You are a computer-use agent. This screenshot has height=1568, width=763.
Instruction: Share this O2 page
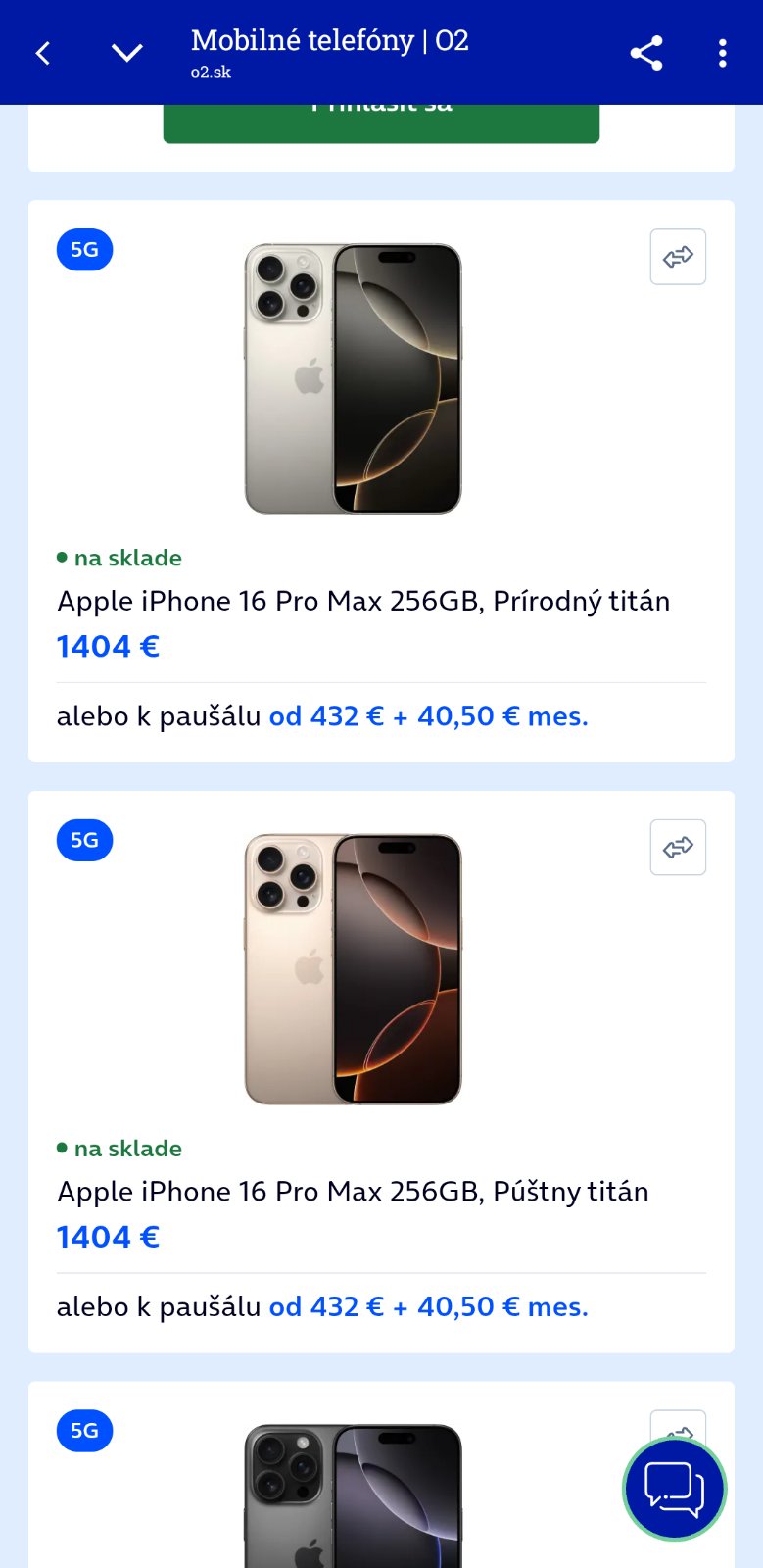pyautogui.click(x=646, y=53)
